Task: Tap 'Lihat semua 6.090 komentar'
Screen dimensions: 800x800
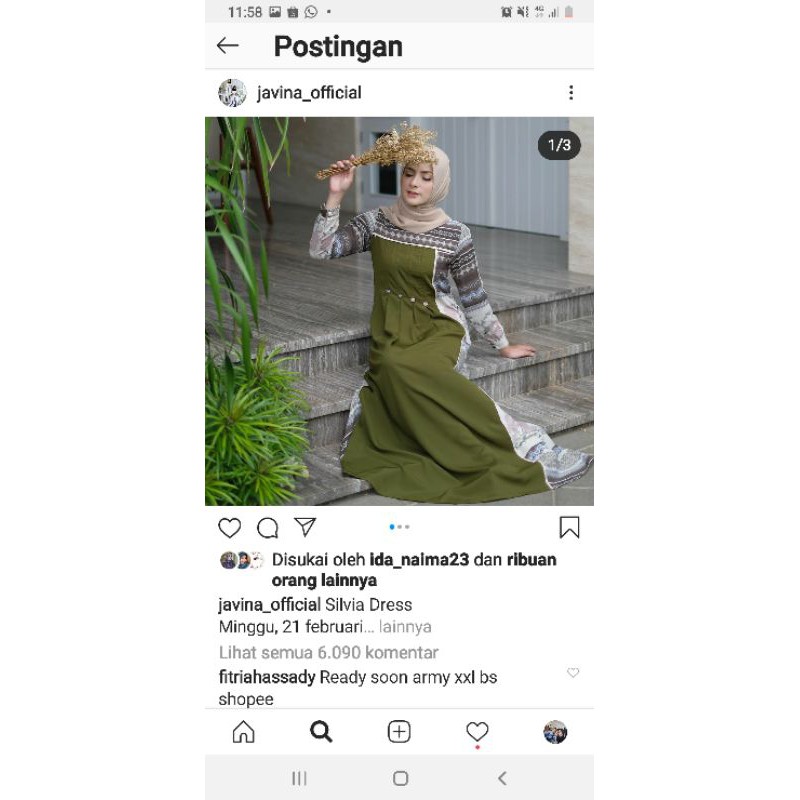Action: coord(329,652)
